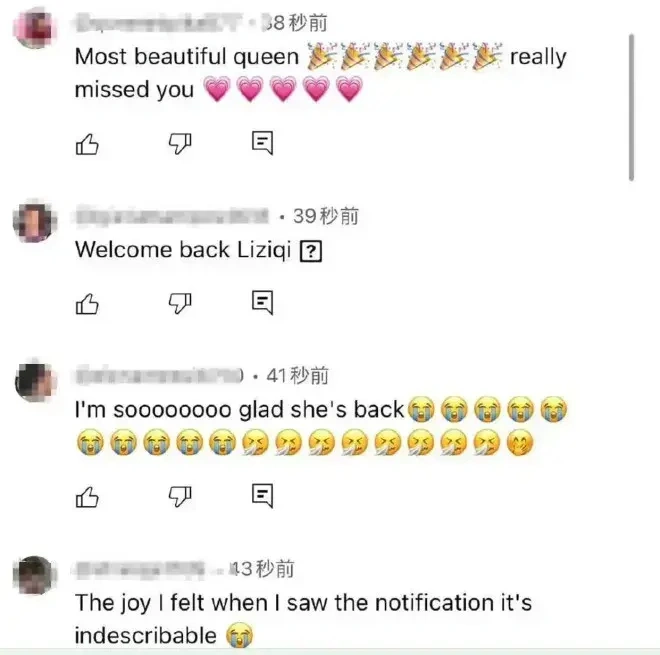Reply to the 'Welcome back Liziqi' comment
Viewport: 660px width, 655px height.
(x=261, y=302)
